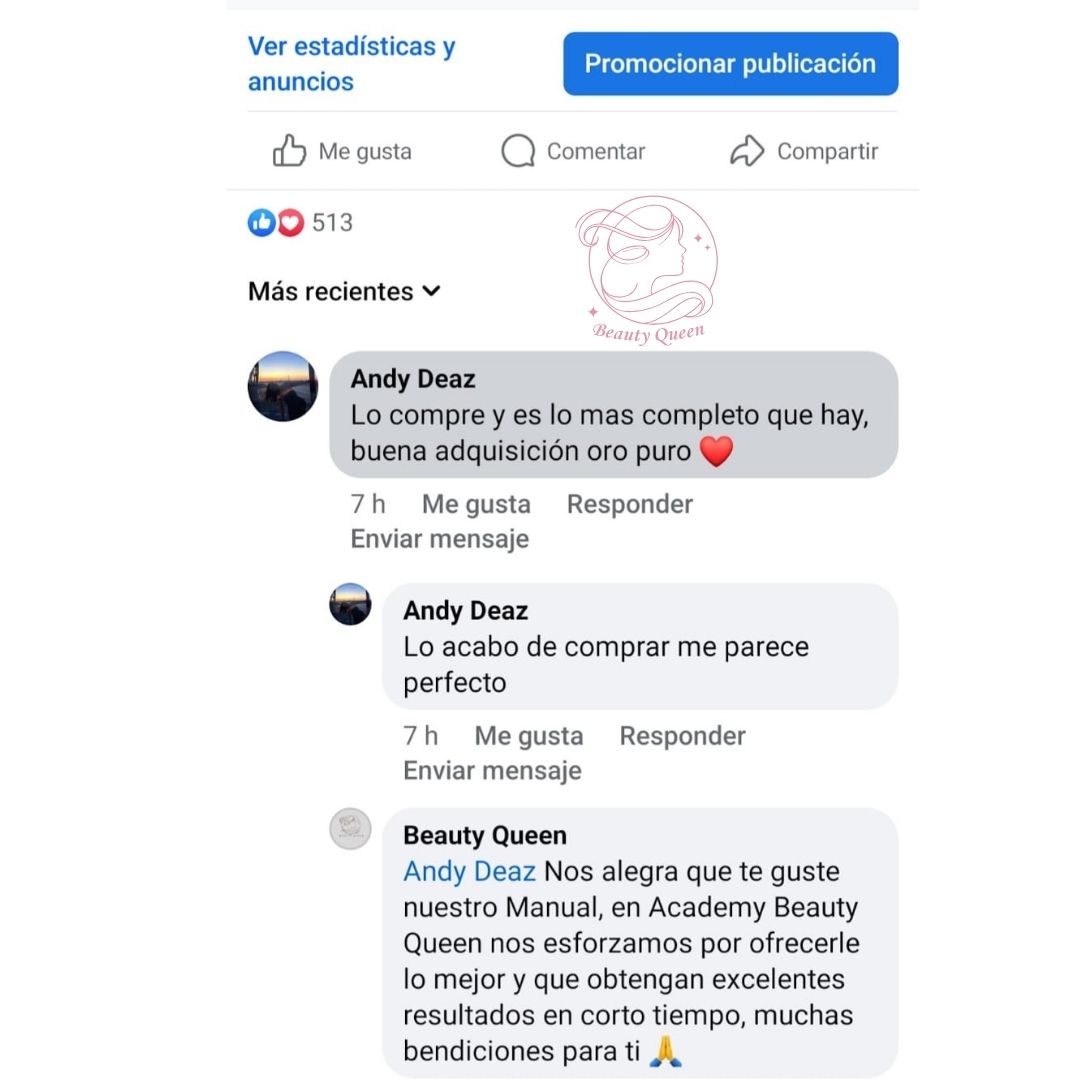View the 513 reactions list
This screenshot has height=1080, width=1080.
[x=301, y=222]
